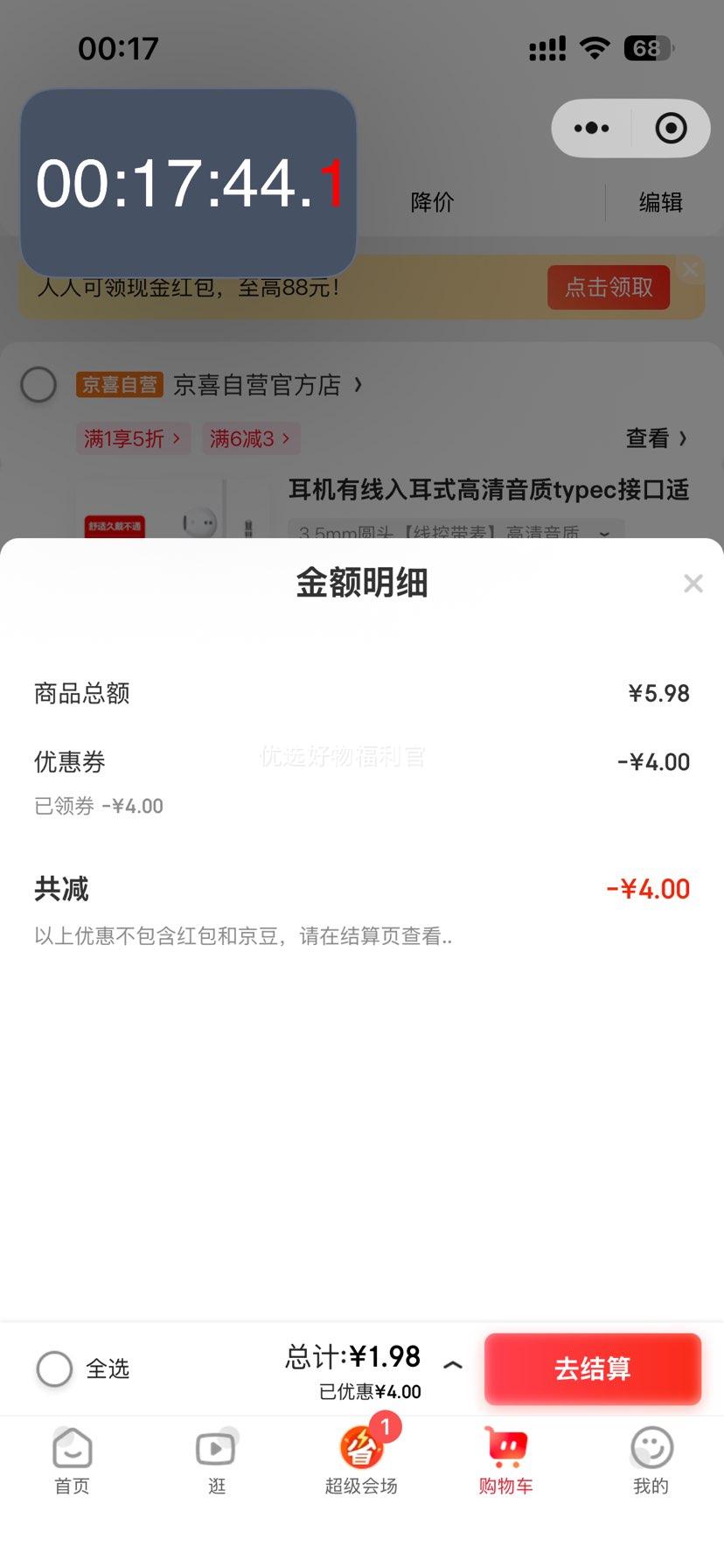Open the mini program more-options menu

click(x=592, y=129)
